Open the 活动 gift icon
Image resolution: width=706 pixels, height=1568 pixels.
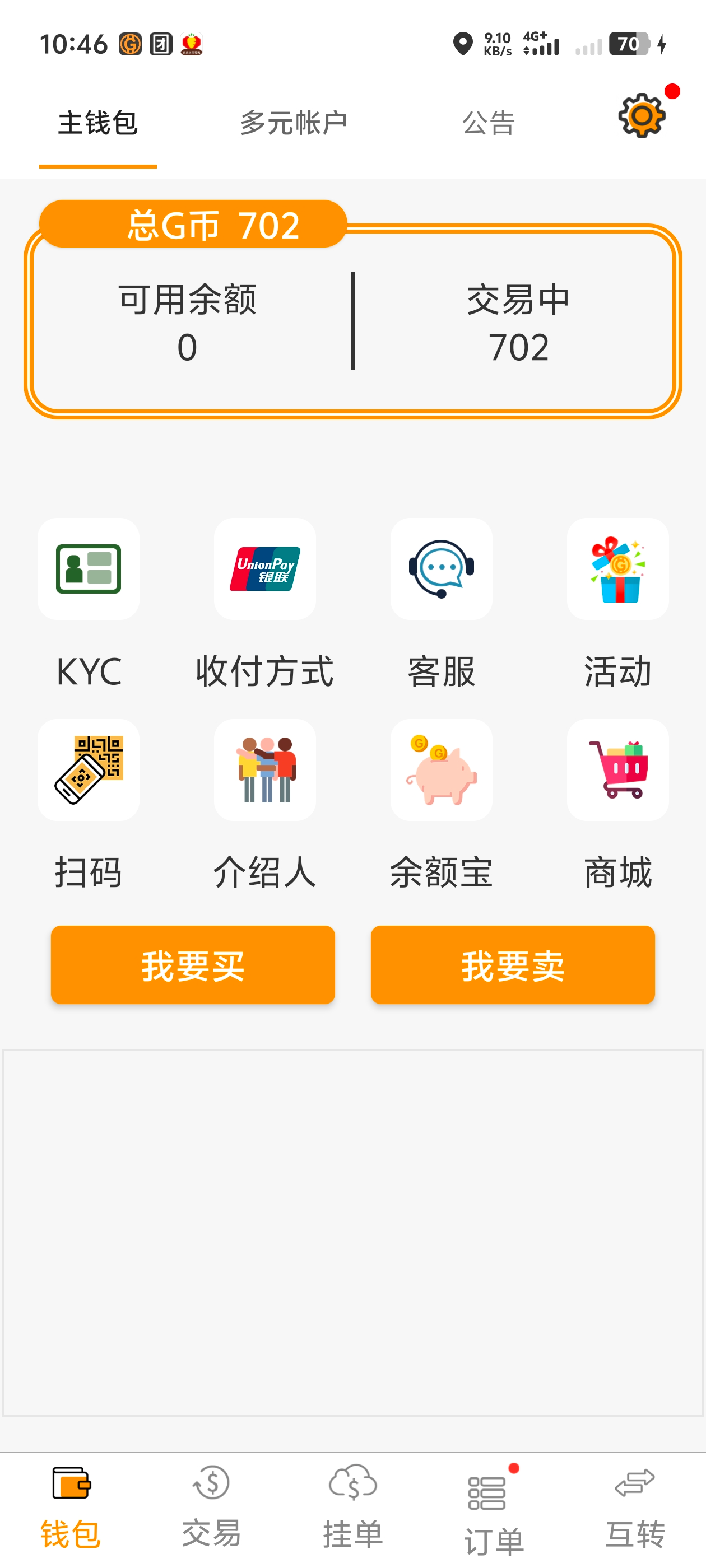point(617,569)
